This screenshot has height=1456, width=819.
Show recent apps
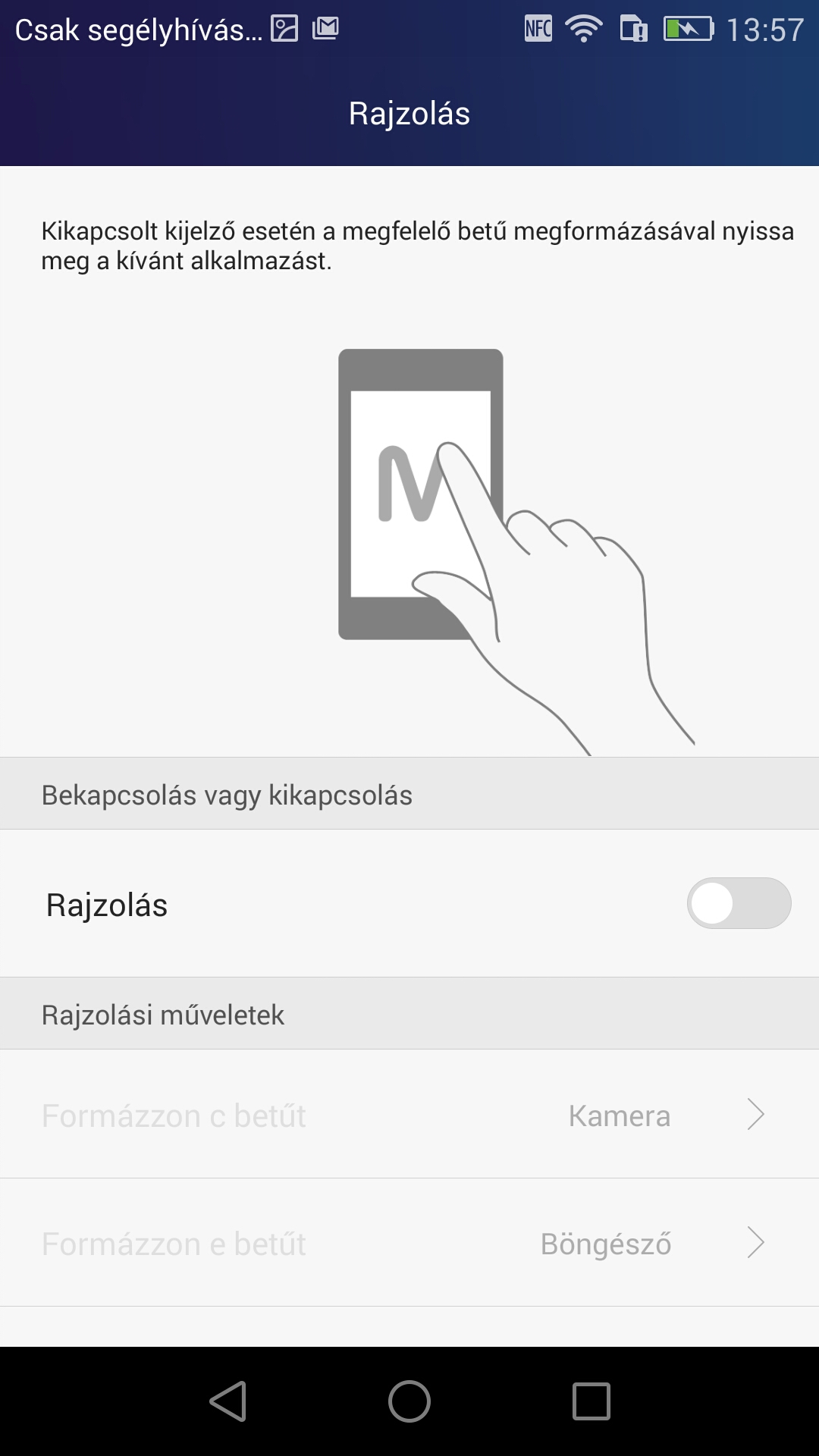pos(591,1401)
